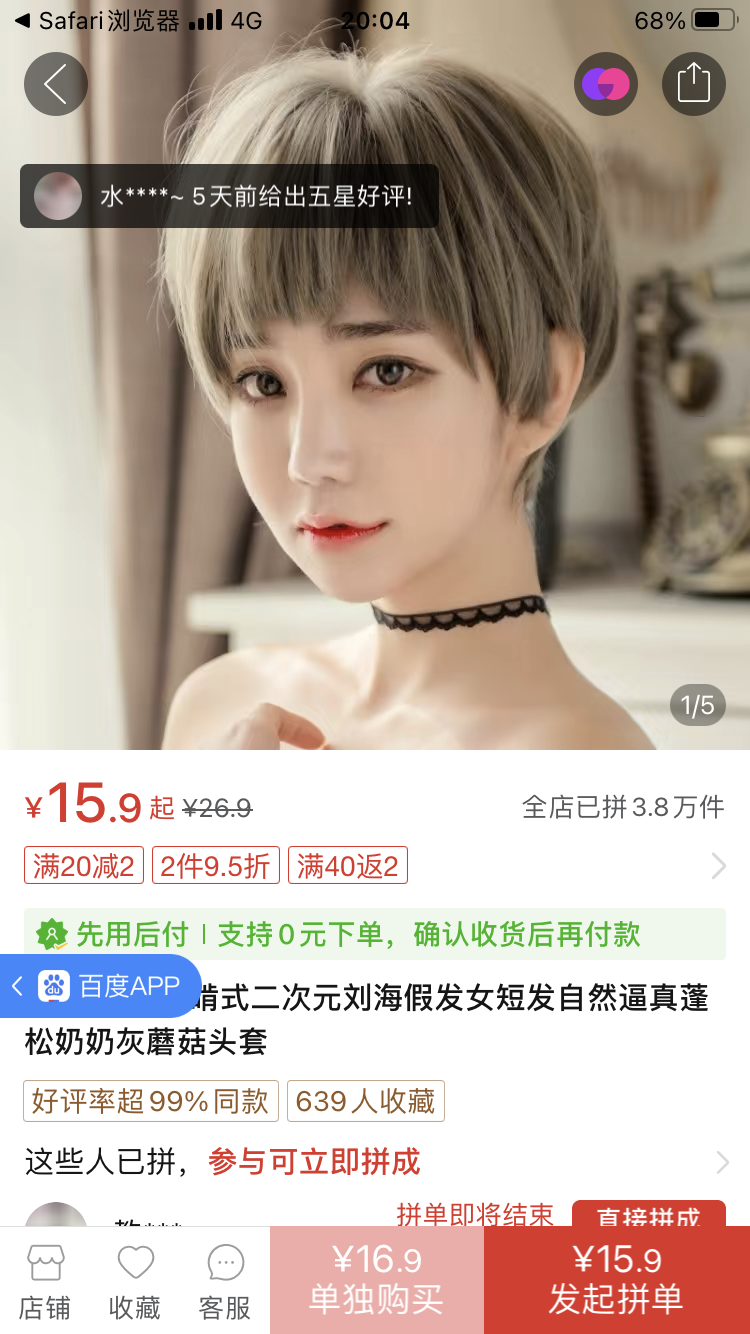Share this product via the share icon
Viewport: 750px width, 1334px height.
(693, 84)
